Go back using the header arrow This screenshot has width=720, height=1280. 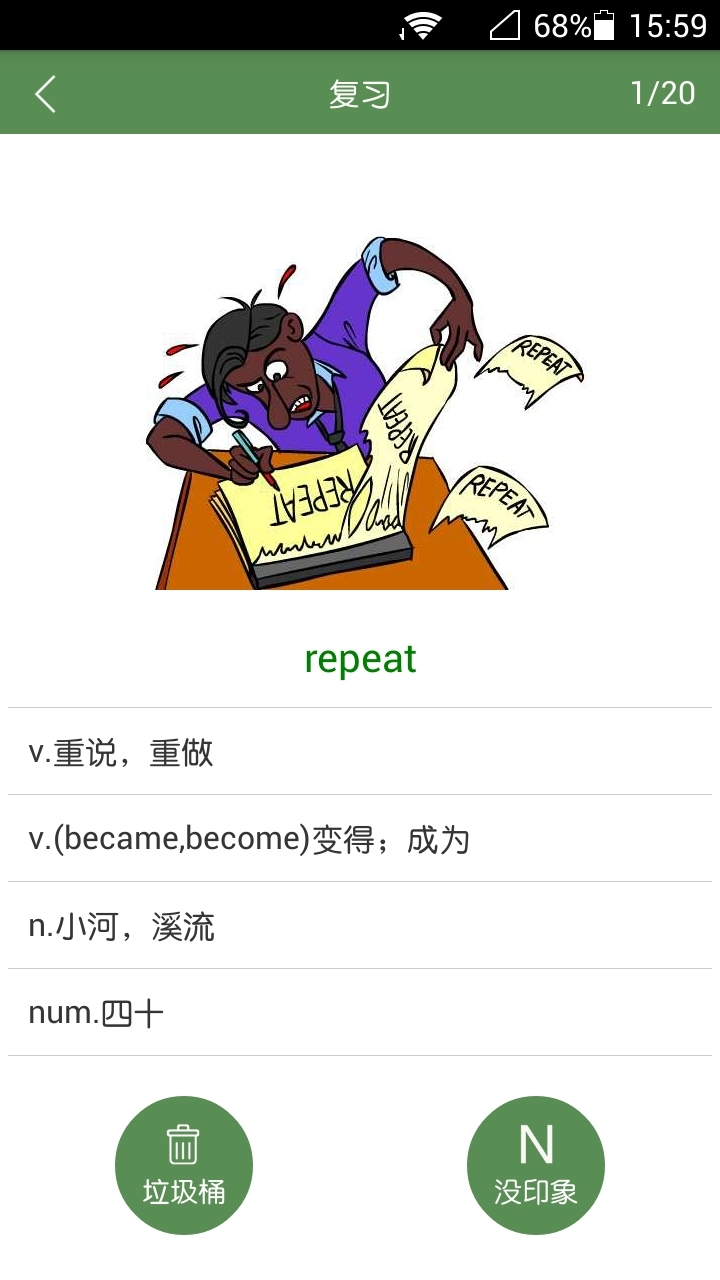click(45, 93)
